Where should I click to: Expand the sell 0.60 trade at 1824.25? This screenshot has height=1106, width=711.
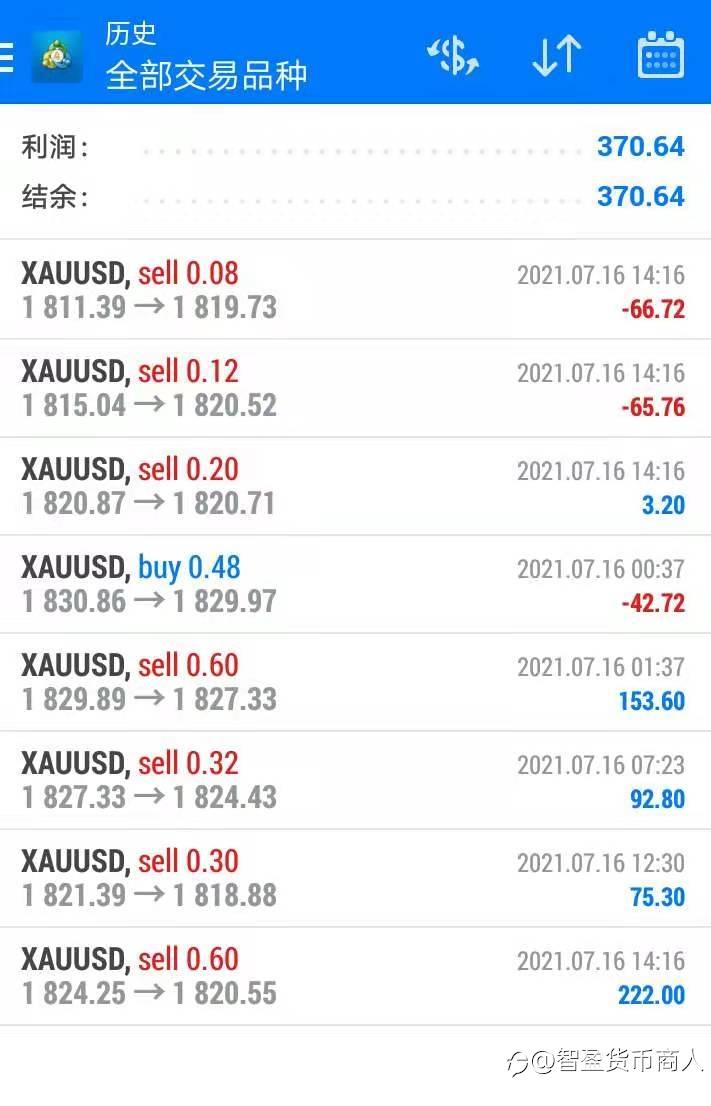(x=355, y=976)
